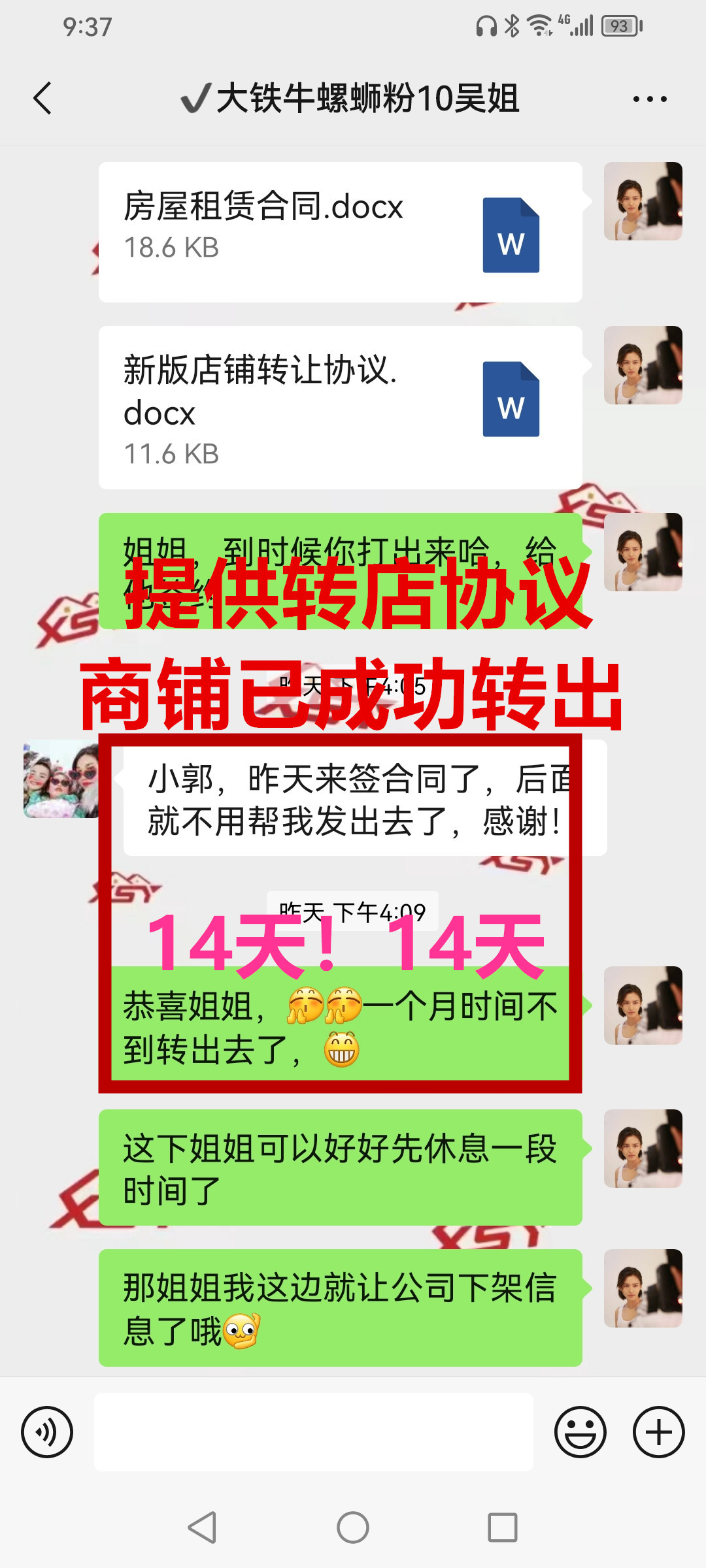View the contact's group photo avatar
The width and height of the screenshot is (706, 1568).
pyautogui.click(x=61, y=779)
